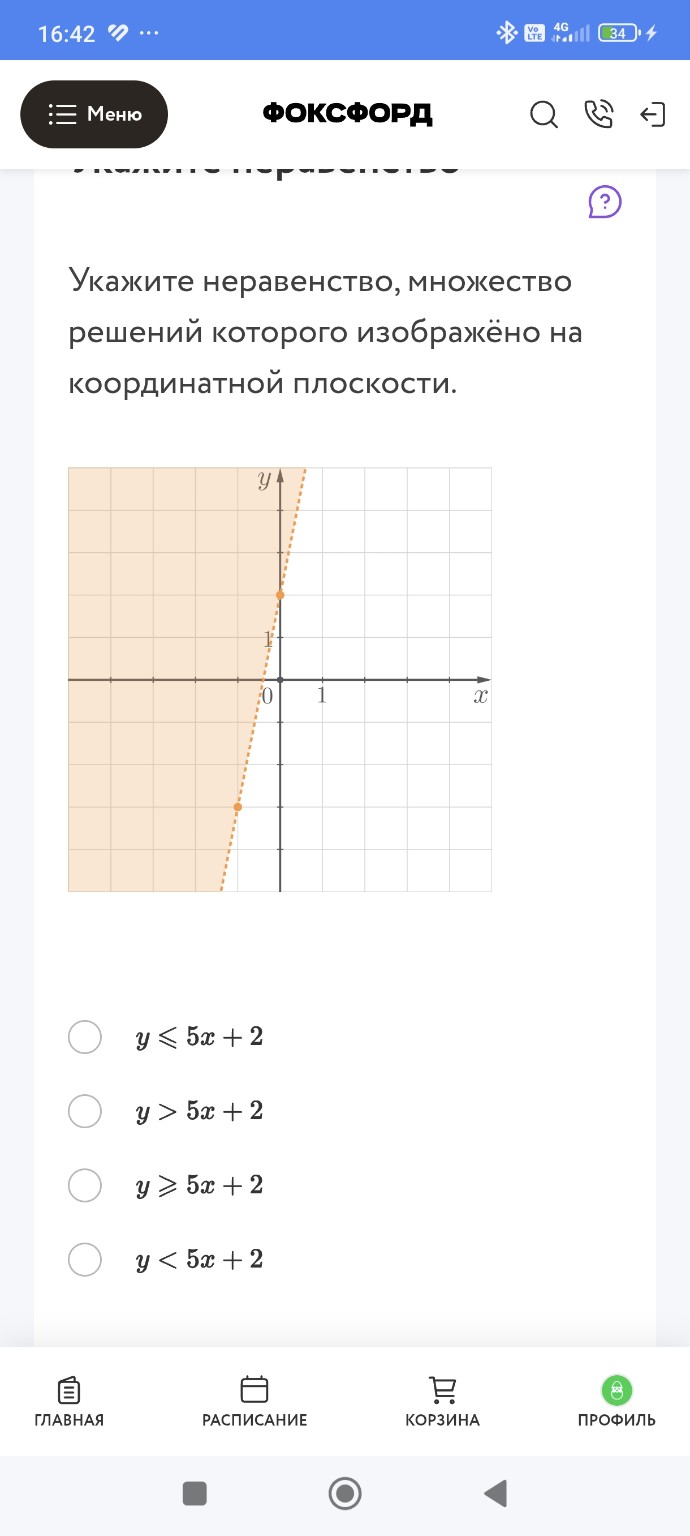Viewport: 690px width, 1536px height.
Task: Tap the system back triangle button
Action: (495, 1494)
